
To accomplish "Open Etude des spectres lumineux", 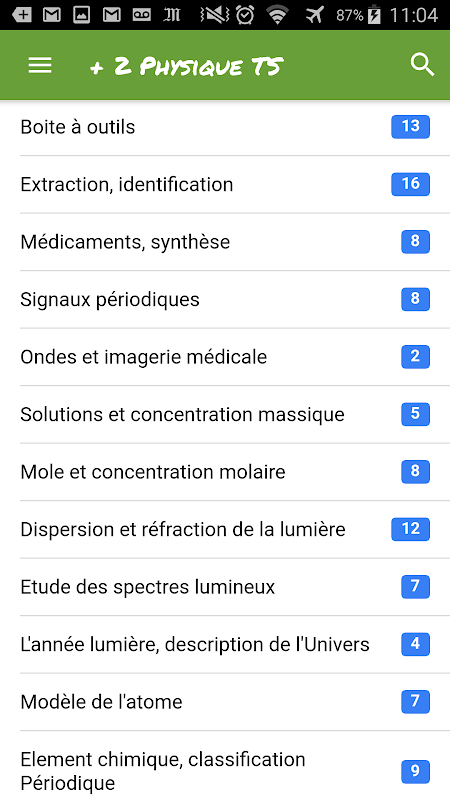I will (225, 587).
